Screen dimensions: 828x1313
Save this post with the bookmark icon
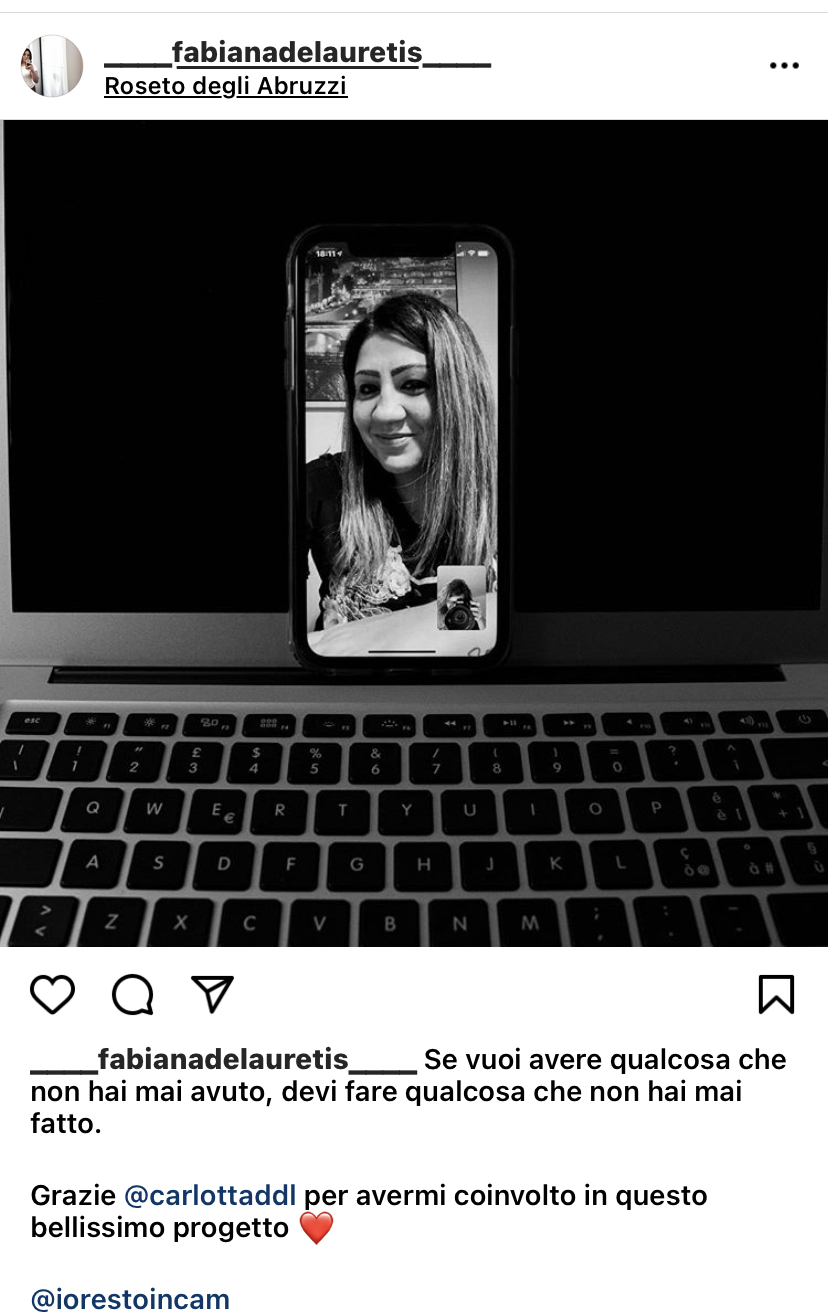pos(776,995)
